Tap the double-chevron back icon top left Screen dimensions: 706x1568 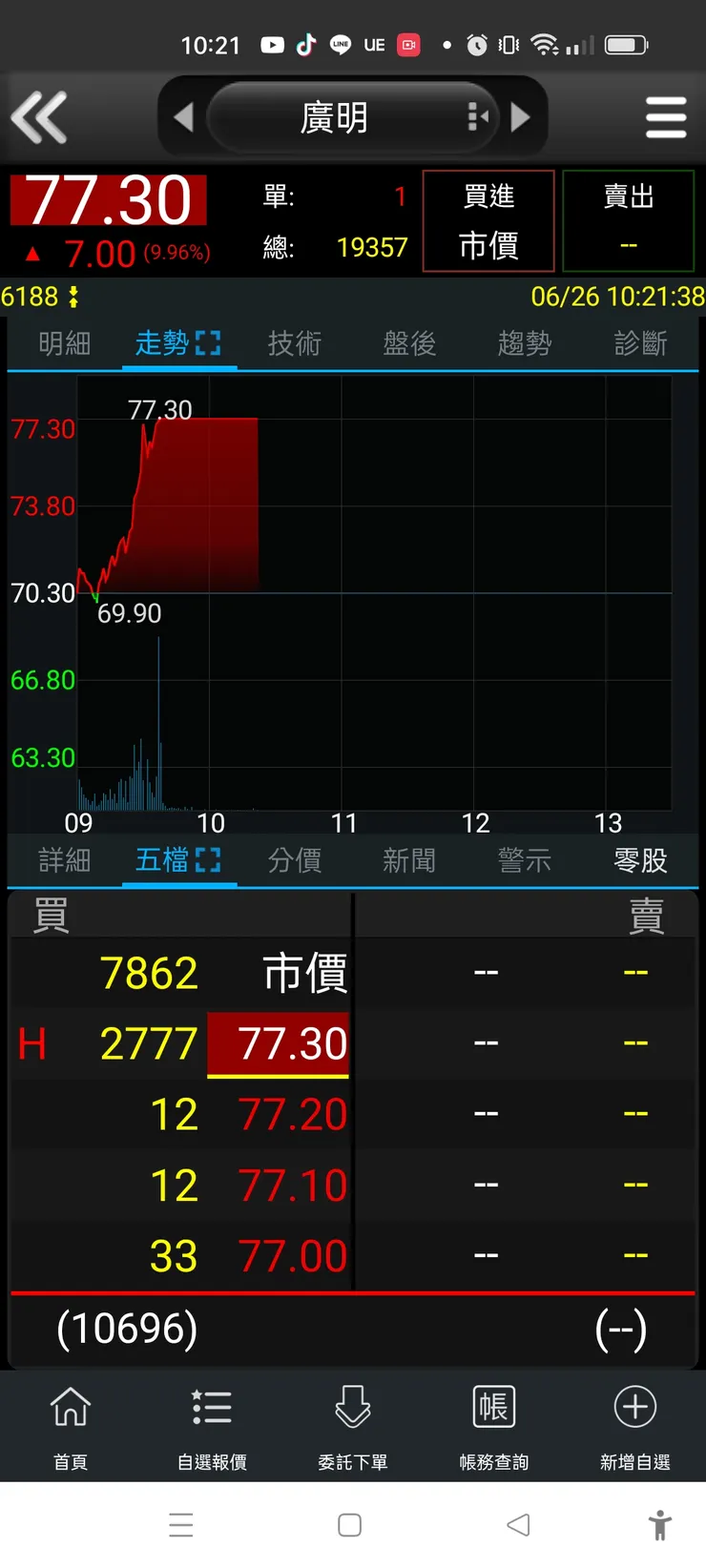(39, 116)
